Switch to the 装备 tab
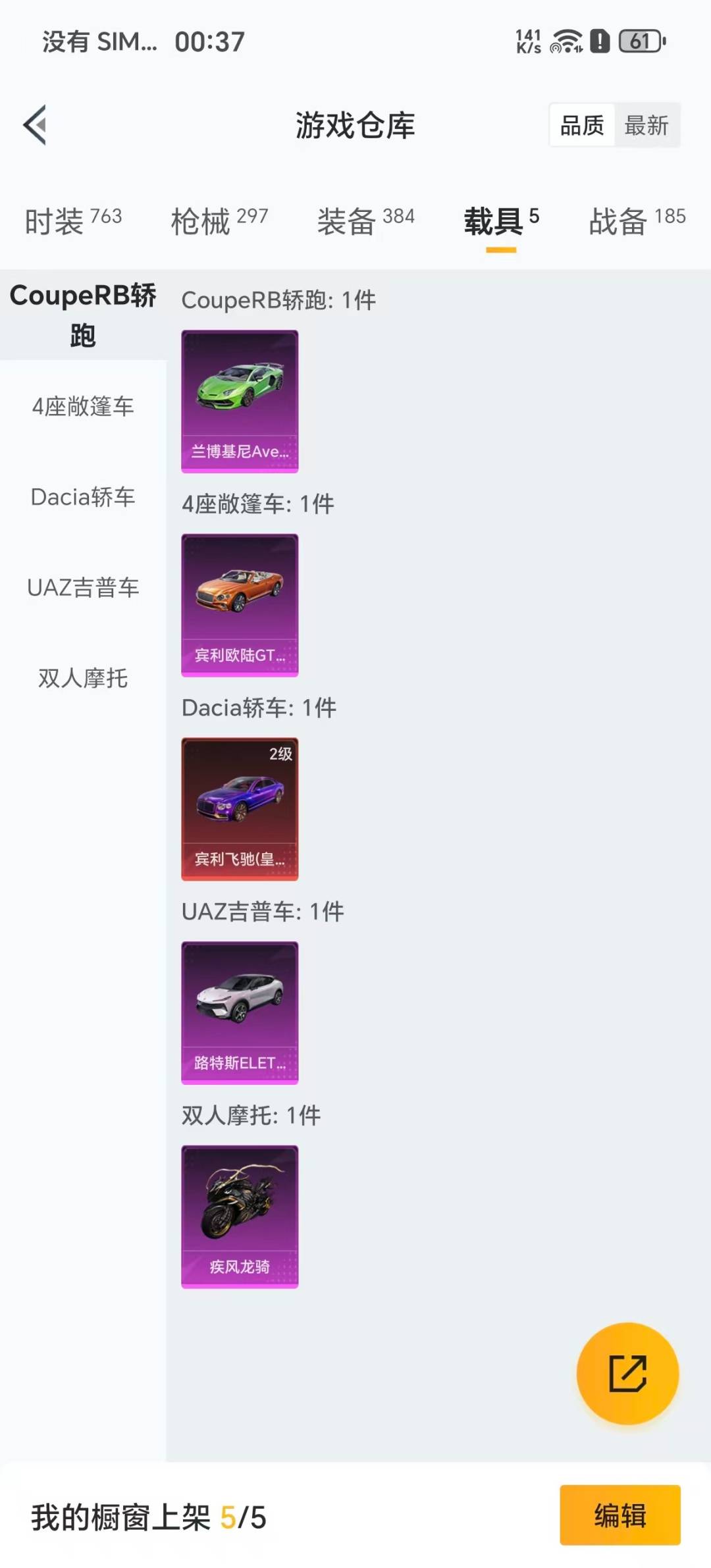This screenshot has width=711, height=1568. pyautogui.click(x=365, y=221)
